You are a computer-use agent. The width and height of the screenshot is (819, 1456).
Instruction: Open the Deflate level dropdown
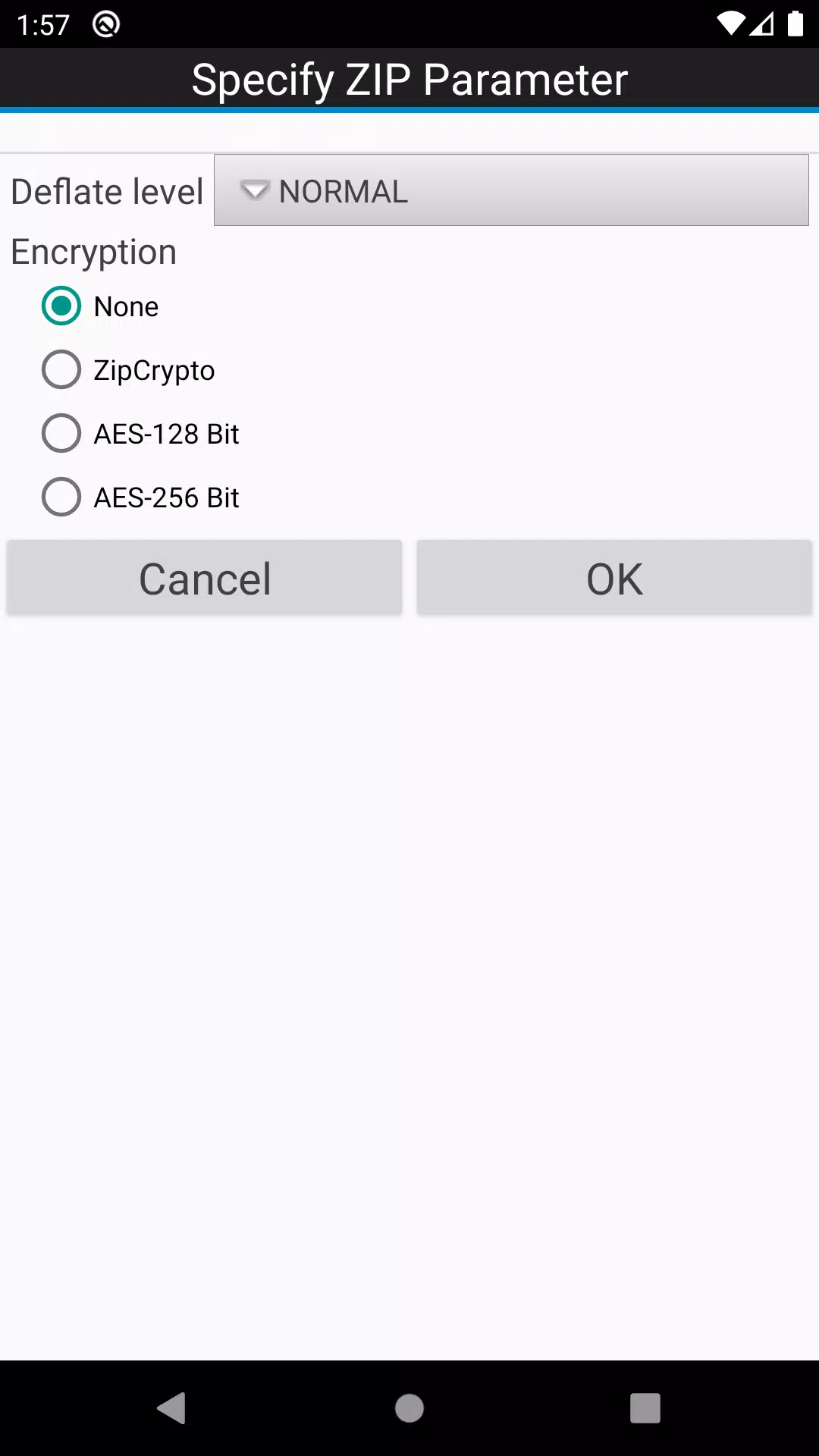coord(511,190)
